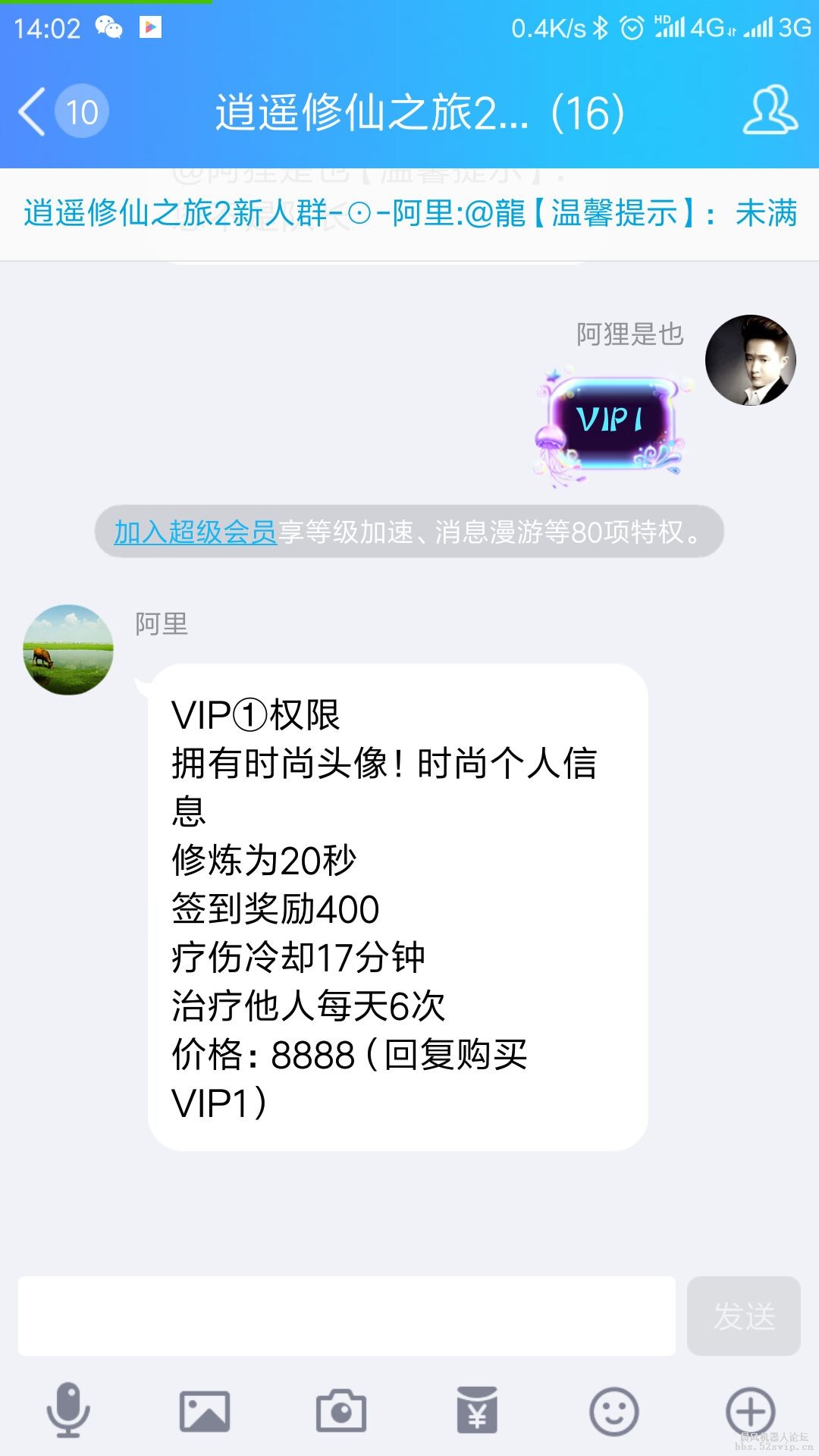The width and height of the screenshot is (819, 1456).
Task: Open the 加入超级会员 link
Action: 196,532
